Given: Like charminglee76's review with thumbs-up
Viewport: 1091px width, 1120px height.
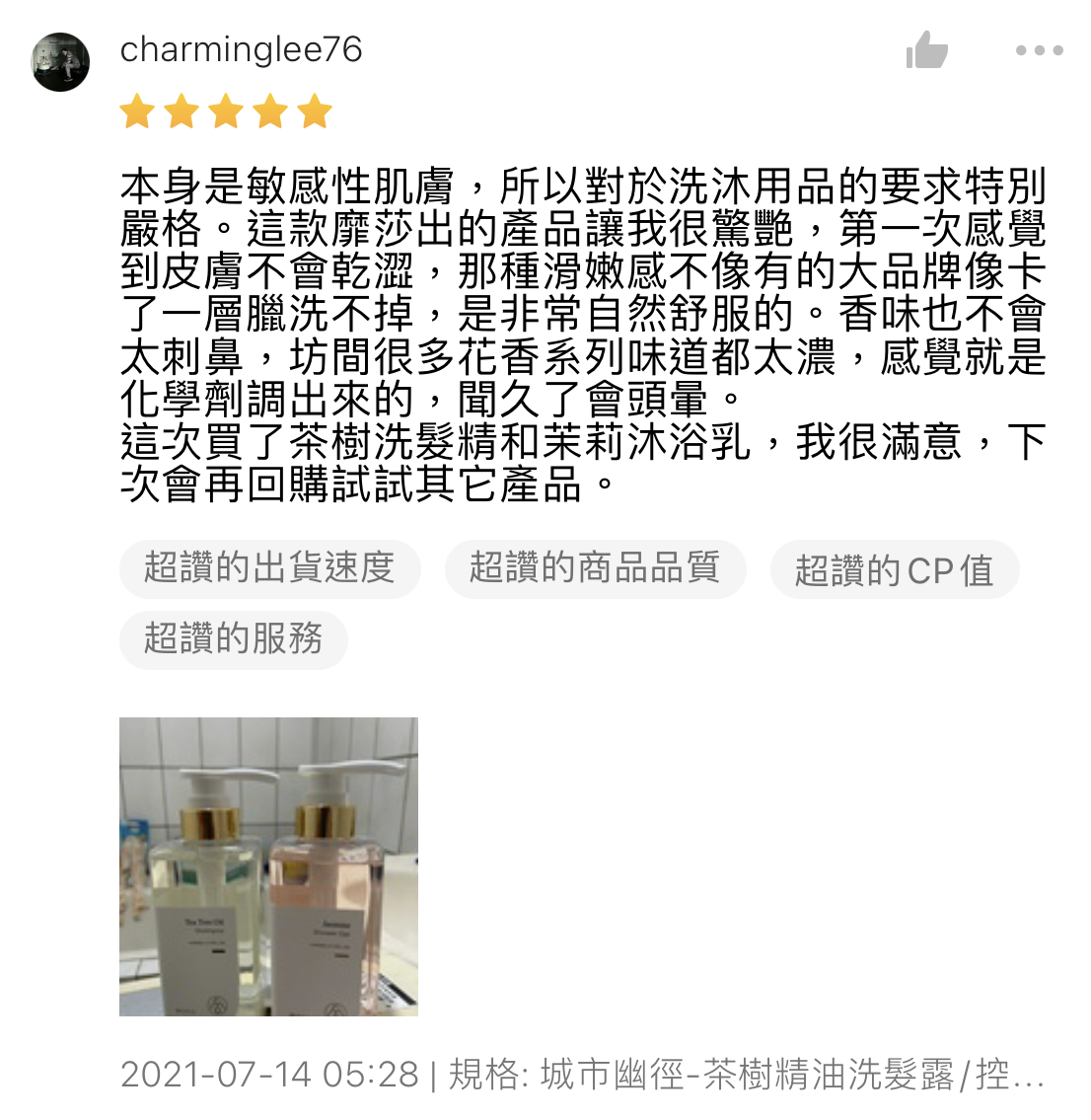Looking at the screenshot, I should 926,50.
